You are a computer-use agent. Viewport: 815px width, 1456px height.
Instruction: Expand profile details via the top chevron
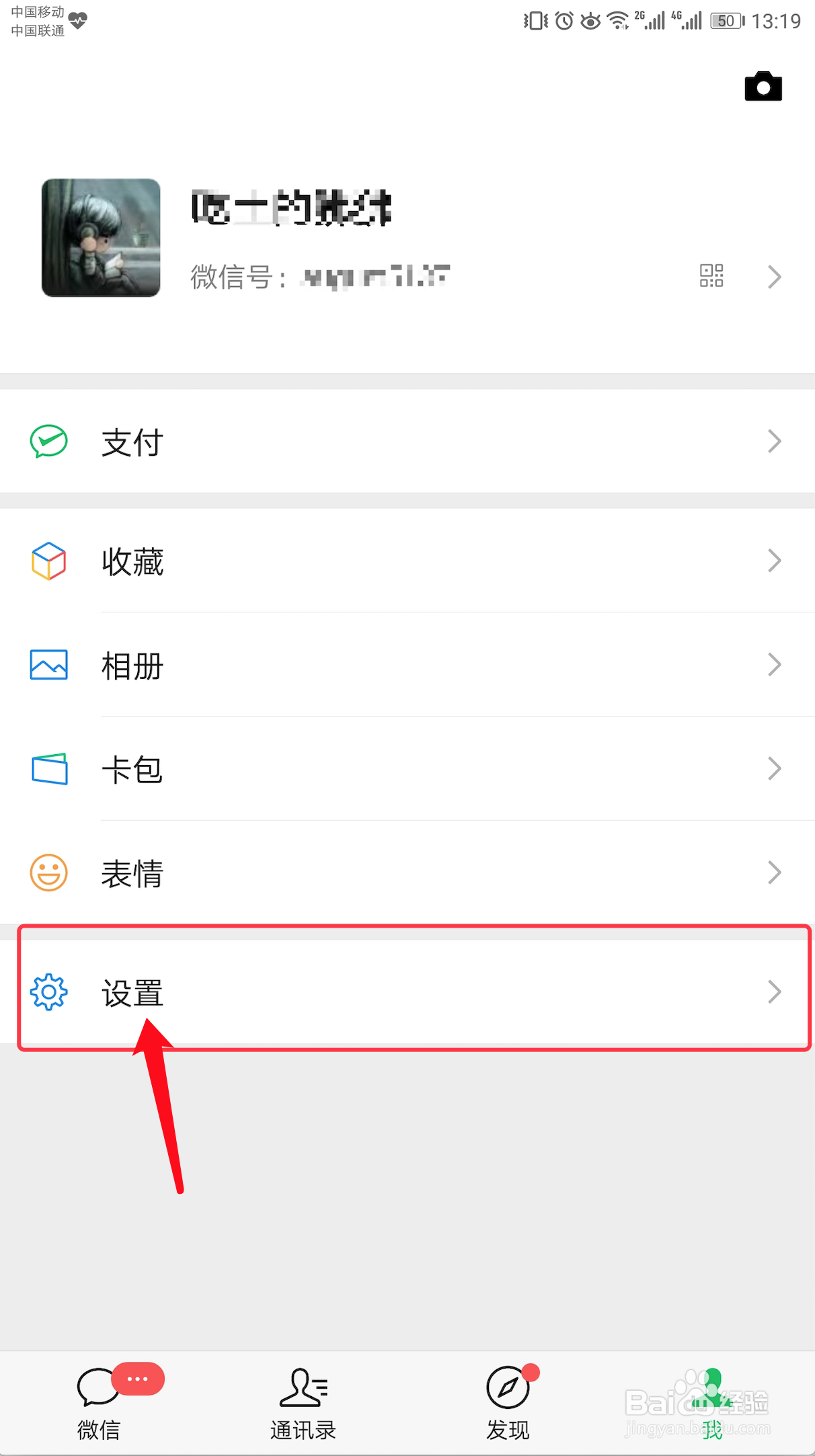coord(774,276)
